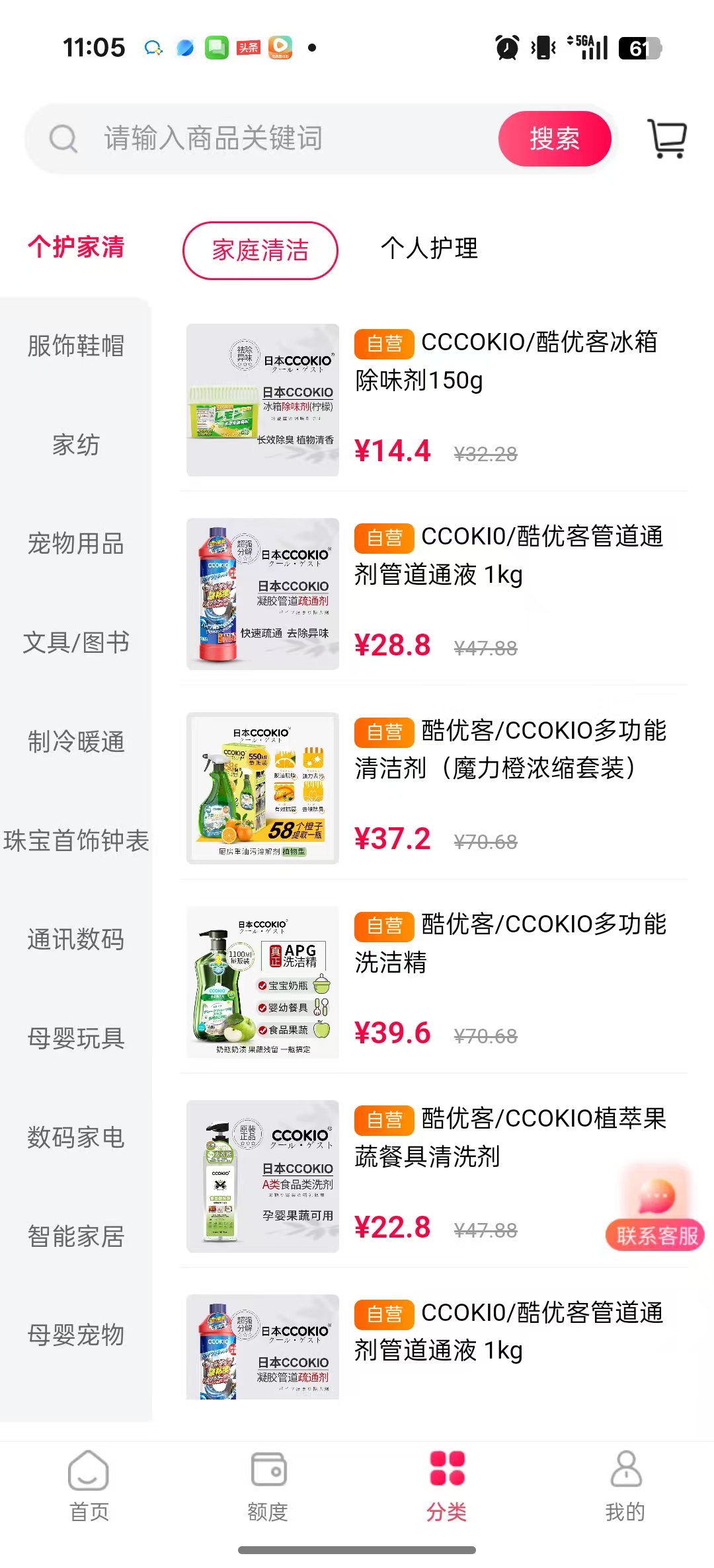Tap the 搜索 search button
This screenshot has height=1568, width=714.
coord(554,139)
